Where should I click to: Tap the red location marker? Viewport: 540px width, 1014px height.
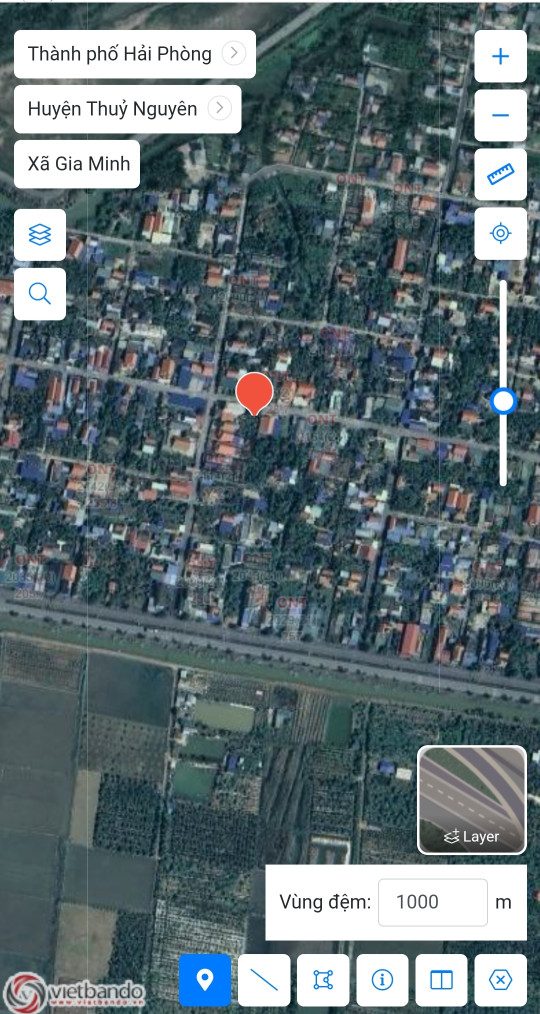[x=254, y=393]
